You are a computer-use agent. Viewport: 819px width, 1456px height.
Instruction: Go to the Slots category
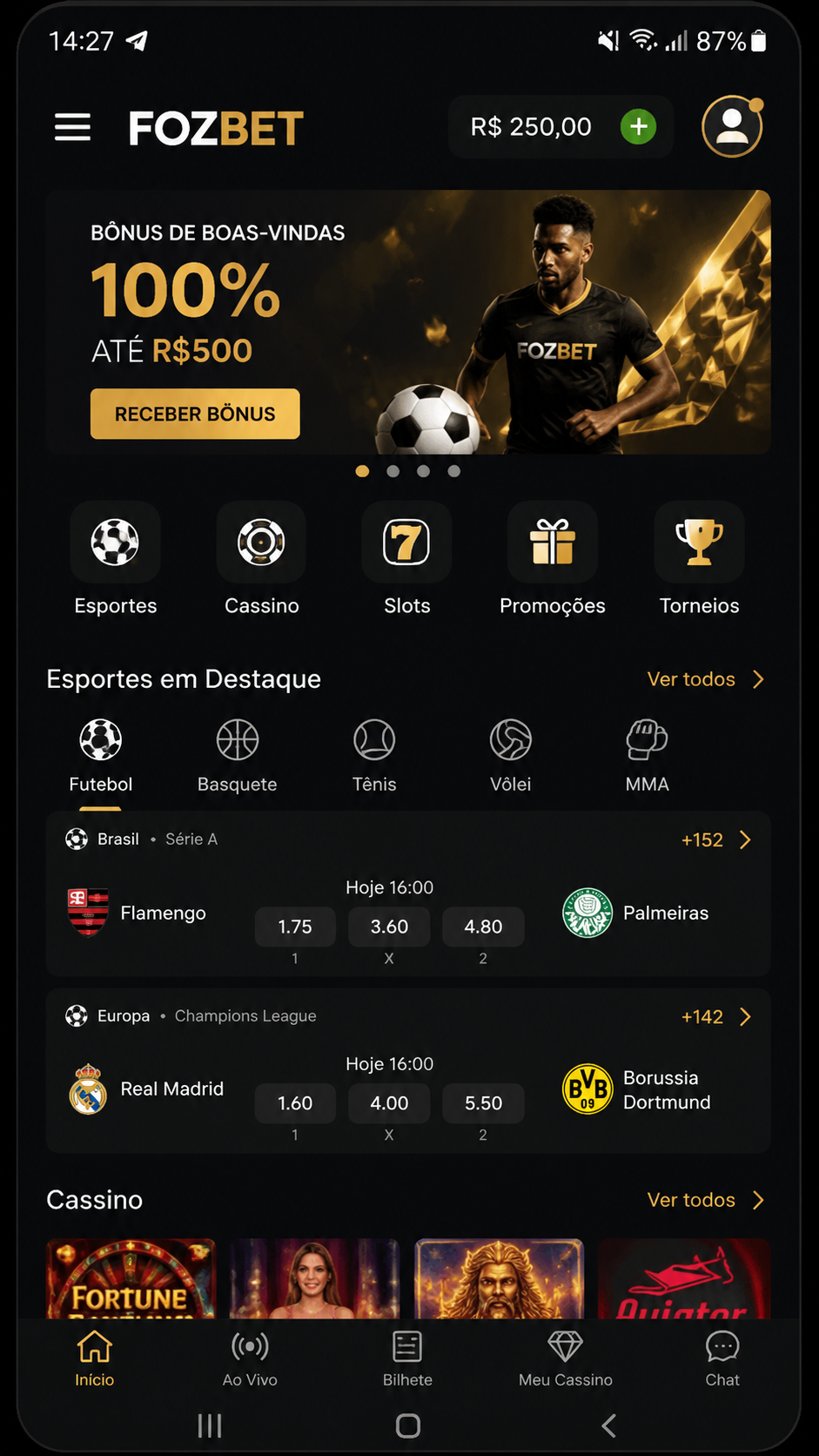[406, 558]
